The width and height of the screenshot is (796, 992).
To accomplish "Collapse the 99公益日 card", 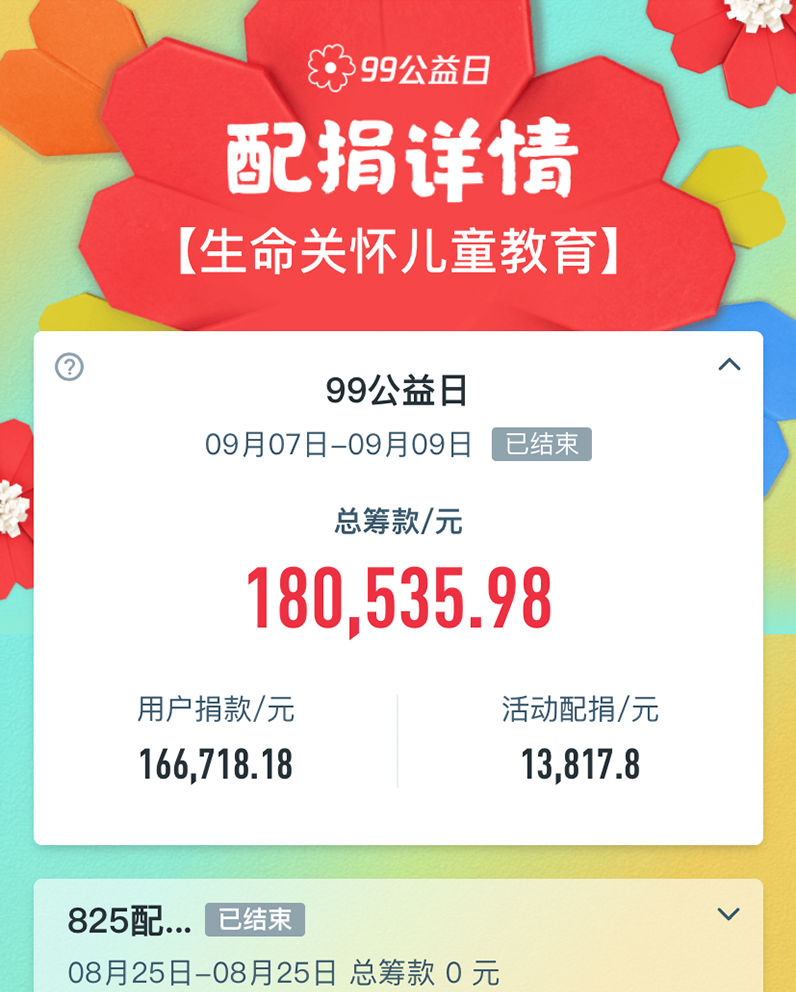I will click(x=729, y=365).
